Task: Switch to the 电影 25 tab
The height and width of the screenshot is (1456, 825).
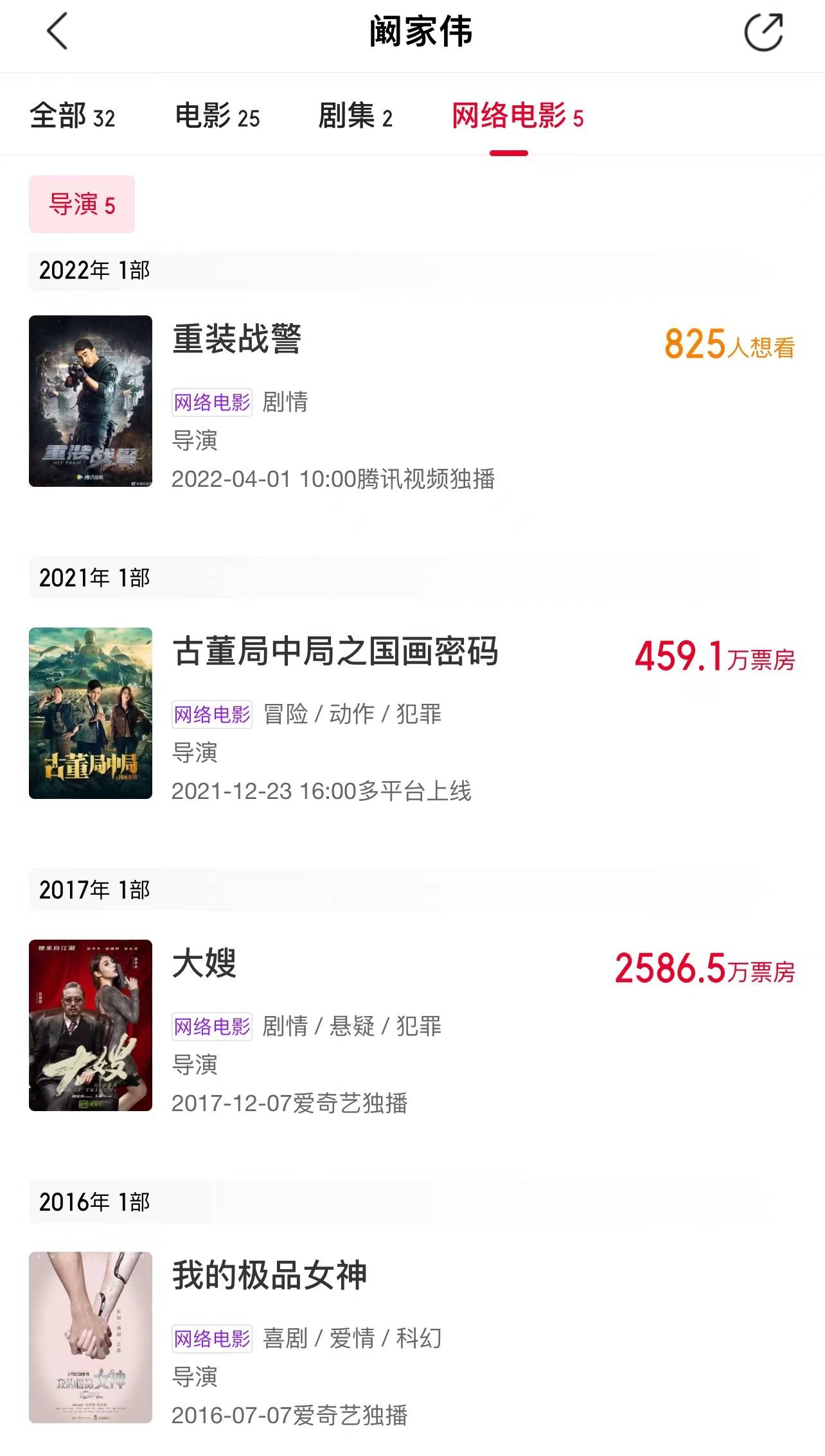Action: [217, 117]
